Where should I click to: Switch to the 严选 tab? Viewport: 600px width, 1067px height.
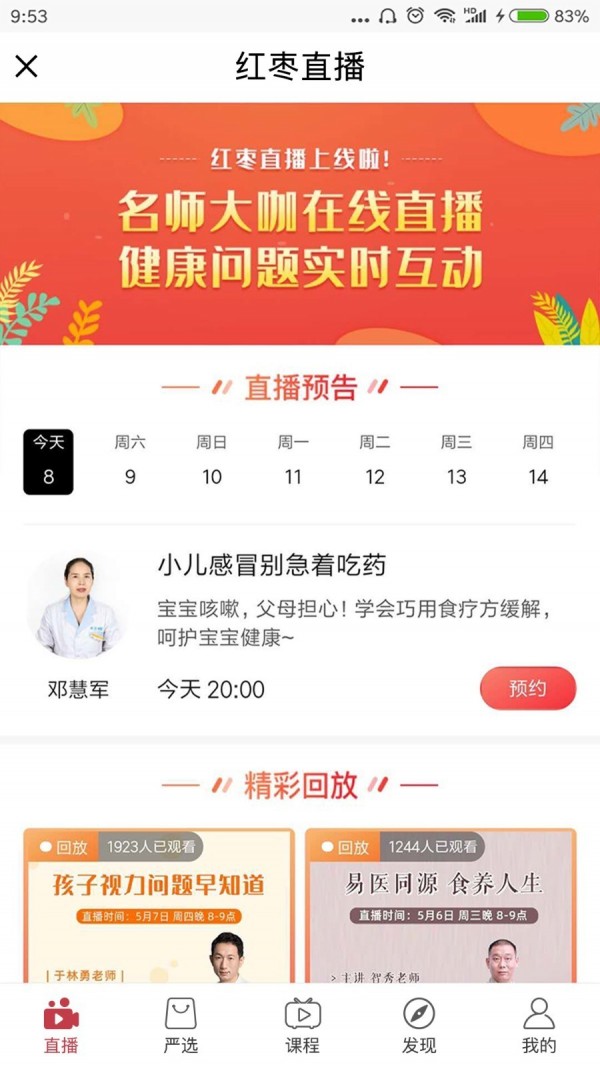[x=181, y=1025]
